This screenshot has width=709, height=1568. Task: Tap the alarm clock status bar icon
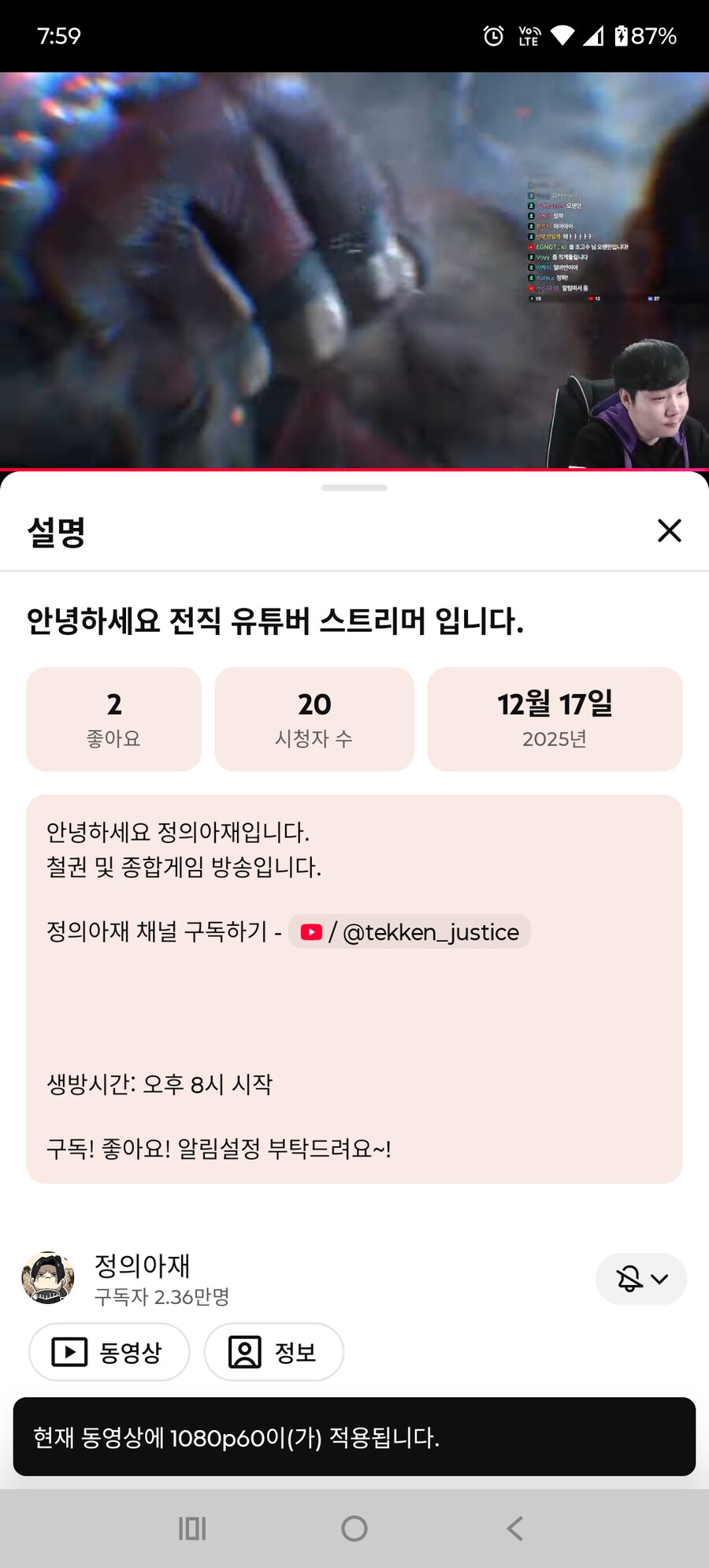[492, 35]
